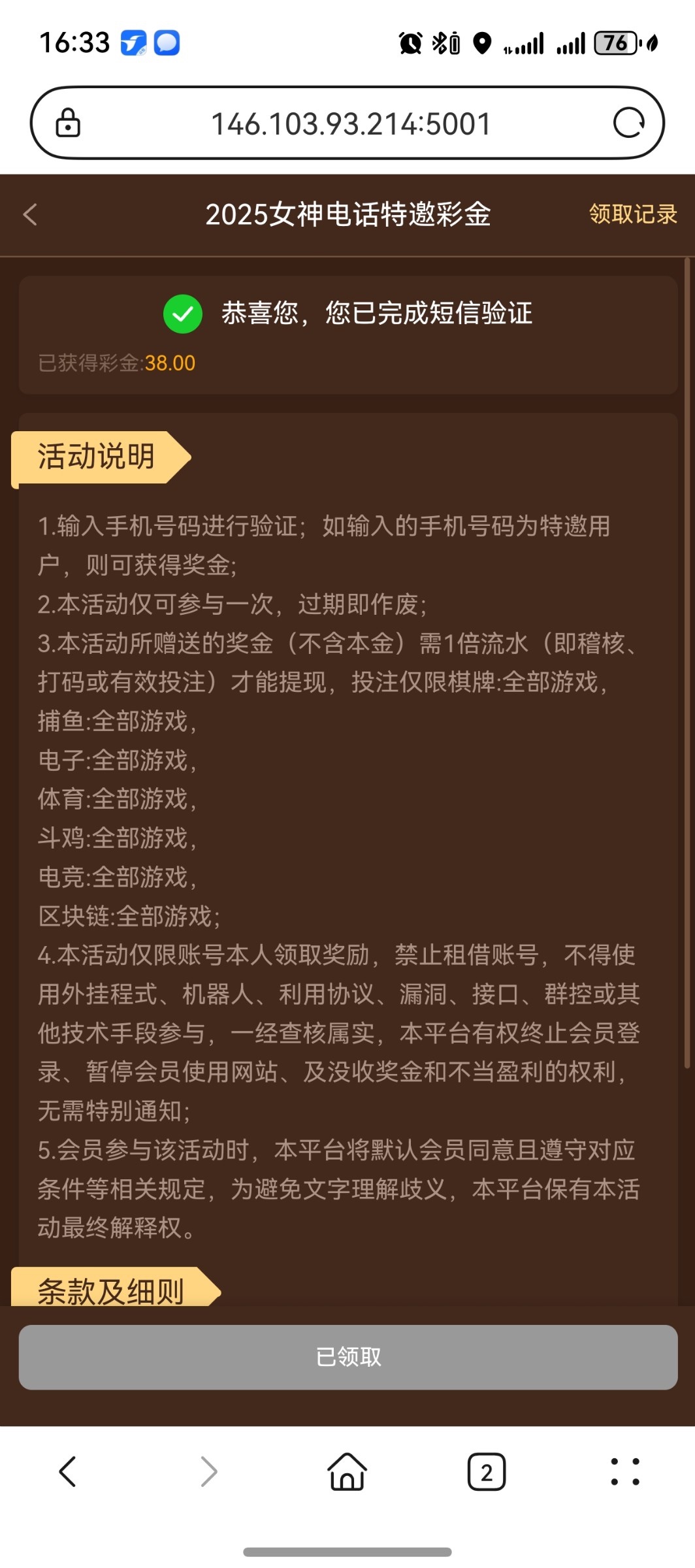
Task: Navigate back with the browser toolbar arrow
Action: (x=68, y=1472)
